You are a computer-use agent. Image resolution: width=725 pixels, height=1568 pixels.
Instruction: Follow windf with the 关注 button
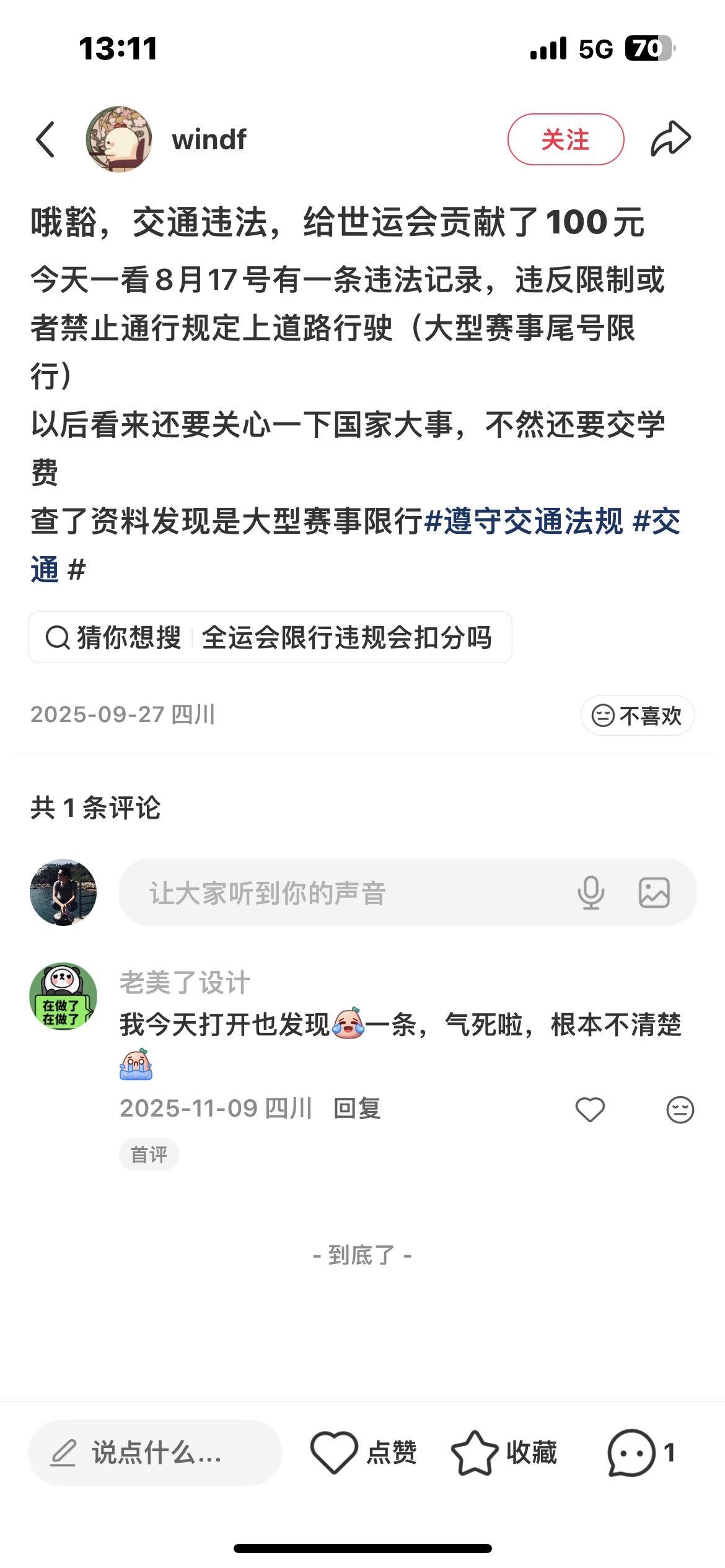pos(565,139)
